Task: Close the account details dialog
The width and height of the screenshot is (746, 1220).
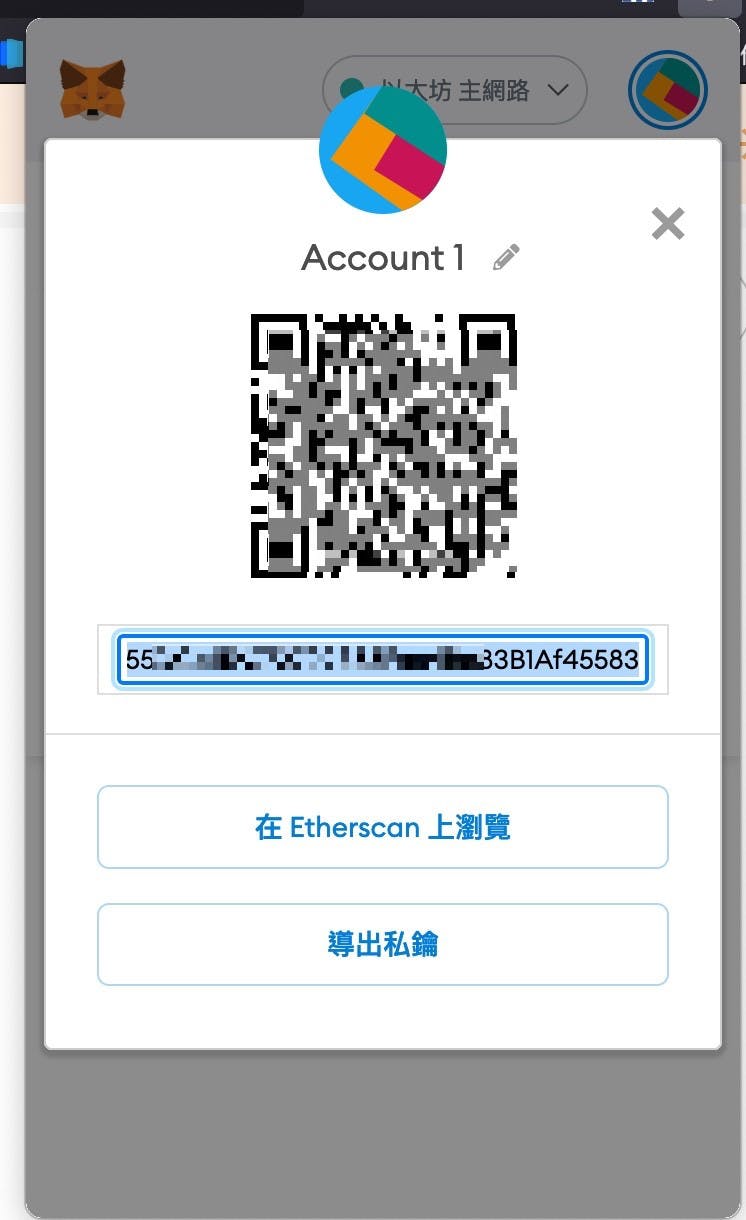Action: [x=667, y=224]
